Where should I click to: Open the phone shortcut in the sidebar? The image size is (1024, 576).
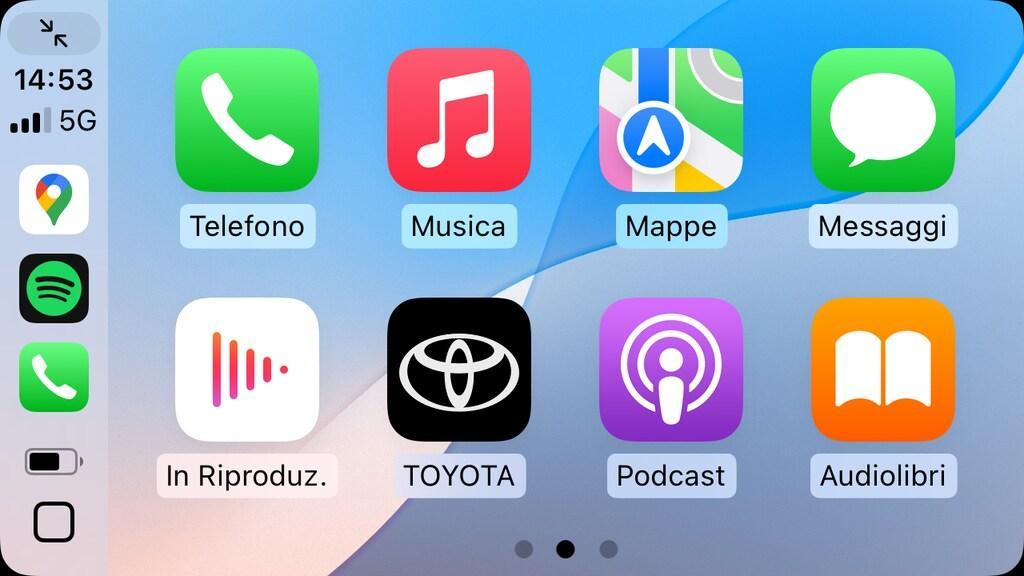[x=54, y=377]
